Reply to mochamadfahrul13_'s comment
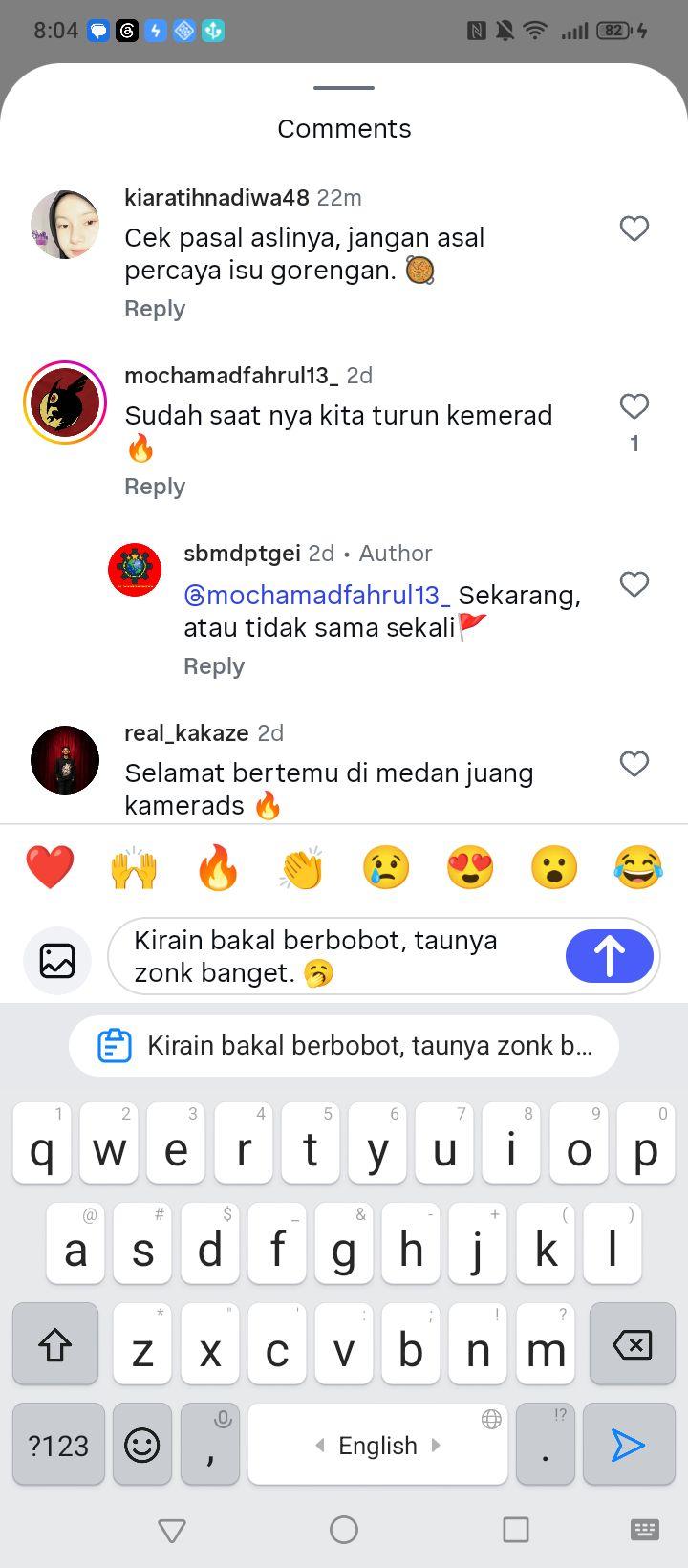The height and width of the screenshot is (1568, 688). [155, 487]
